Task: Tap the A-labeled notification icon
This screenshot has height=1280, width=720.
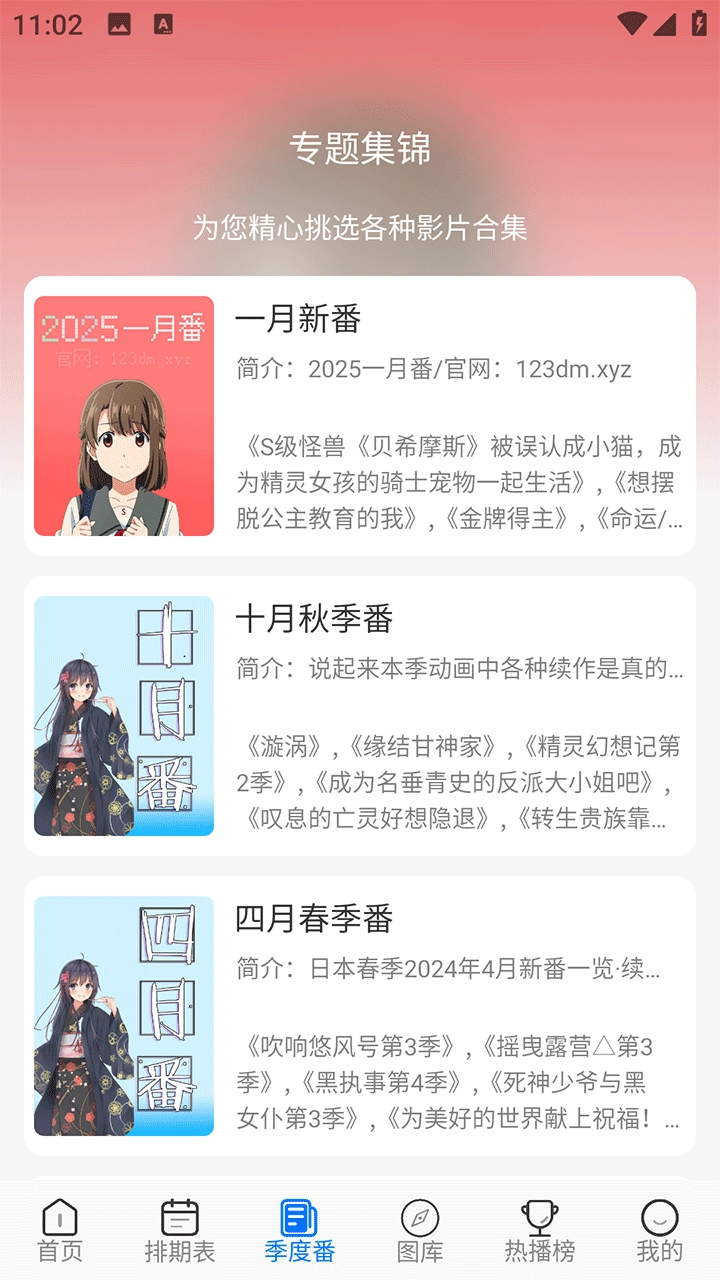Action: 162,21
